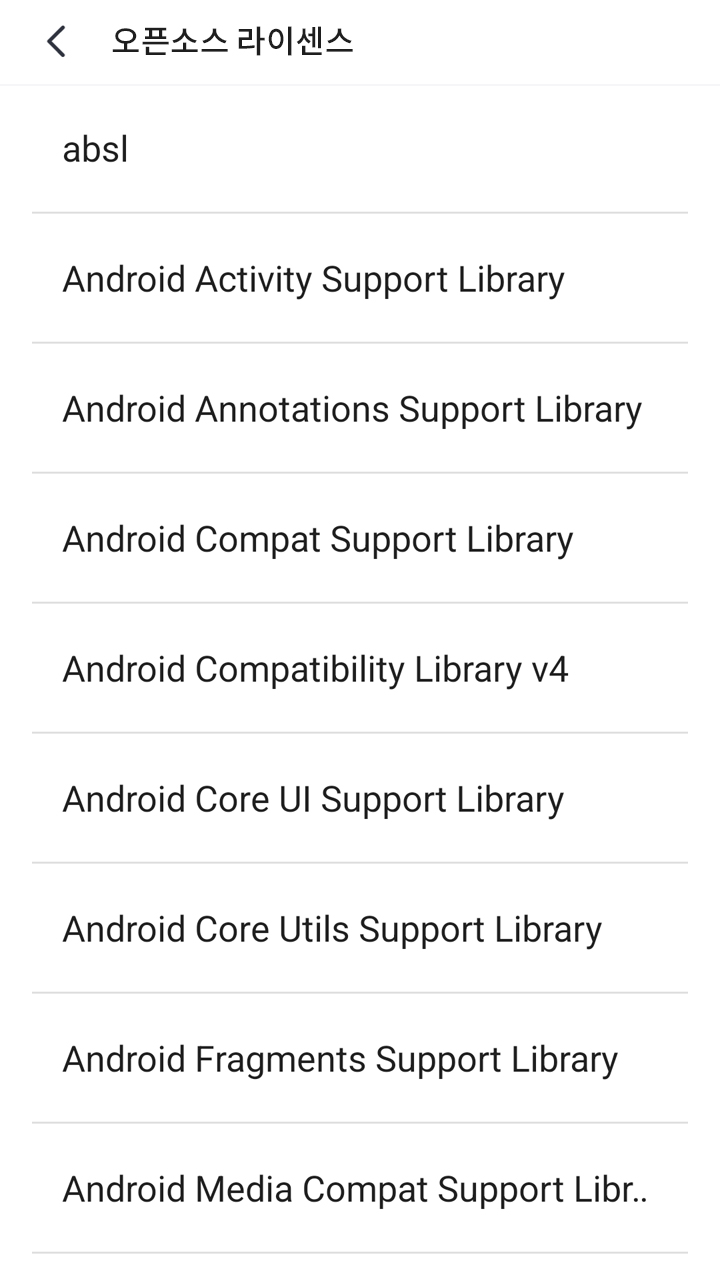Tap Android Core Utils Support Library
This screenshot has height=1280, width=720.
coord(332,930)
